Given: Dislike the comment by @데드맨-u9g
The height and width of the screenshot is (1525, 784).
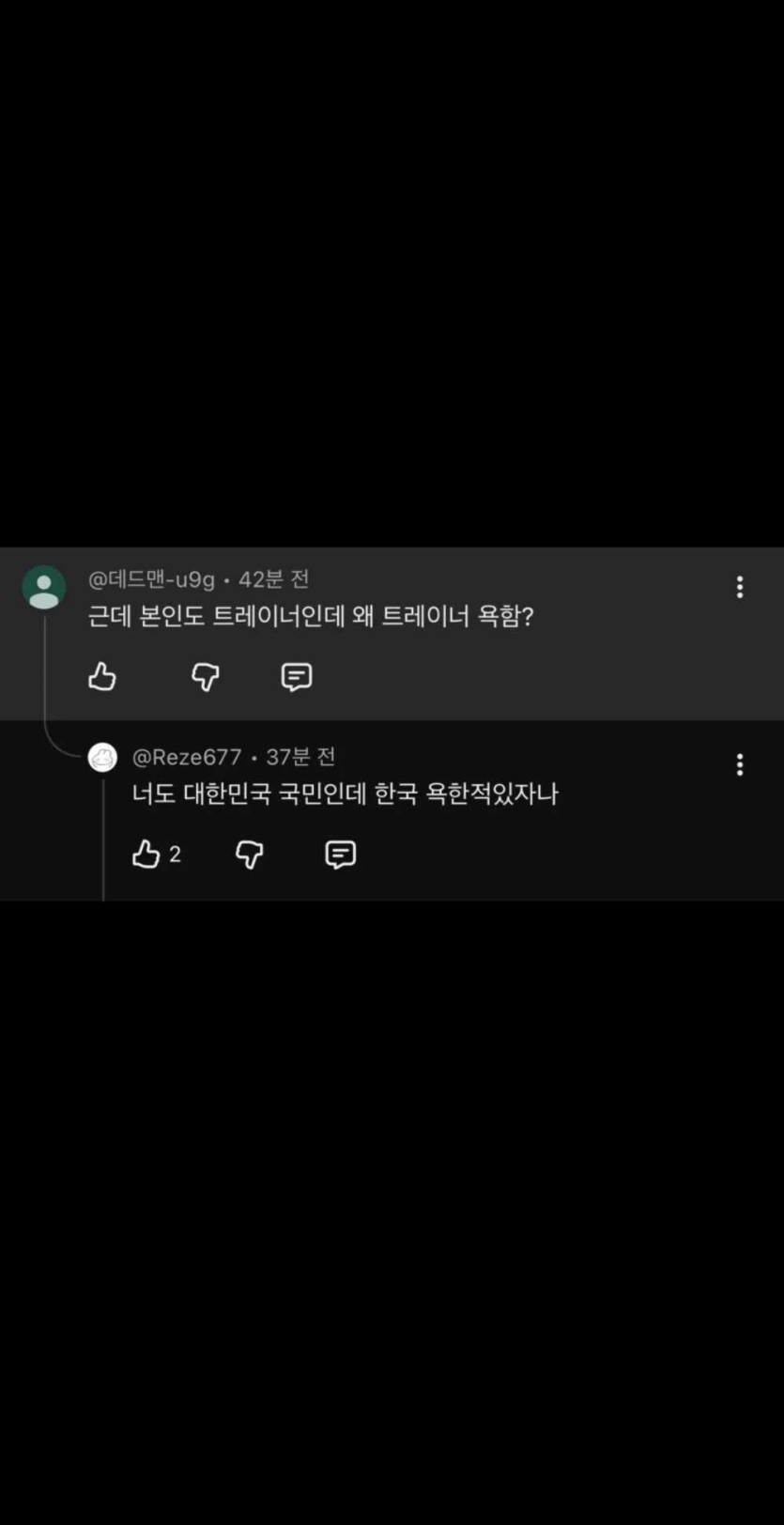Looking at the screenshot, I should pyautogui.click(x=205, y=676).
